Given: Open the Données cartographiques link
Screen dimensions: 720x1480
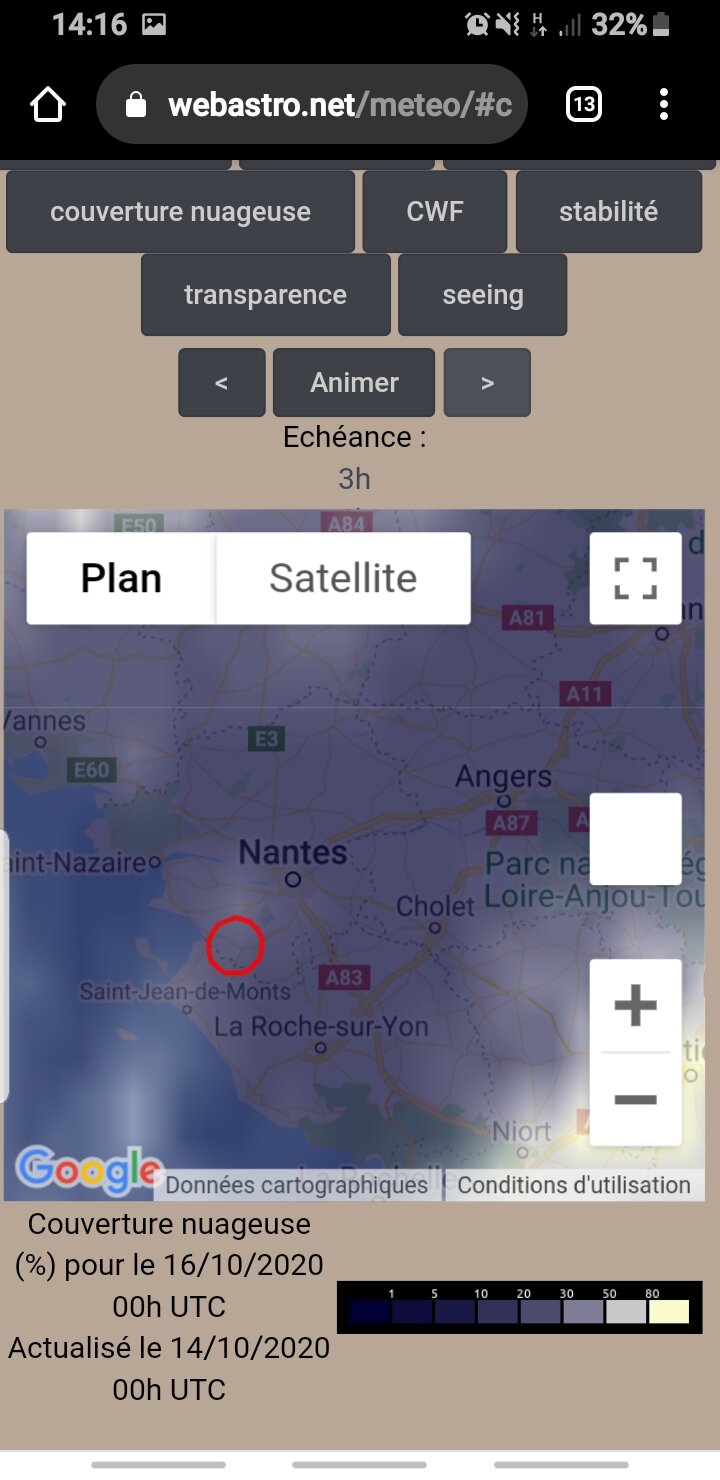Looking at the screenshot, I should (296, 1185).
